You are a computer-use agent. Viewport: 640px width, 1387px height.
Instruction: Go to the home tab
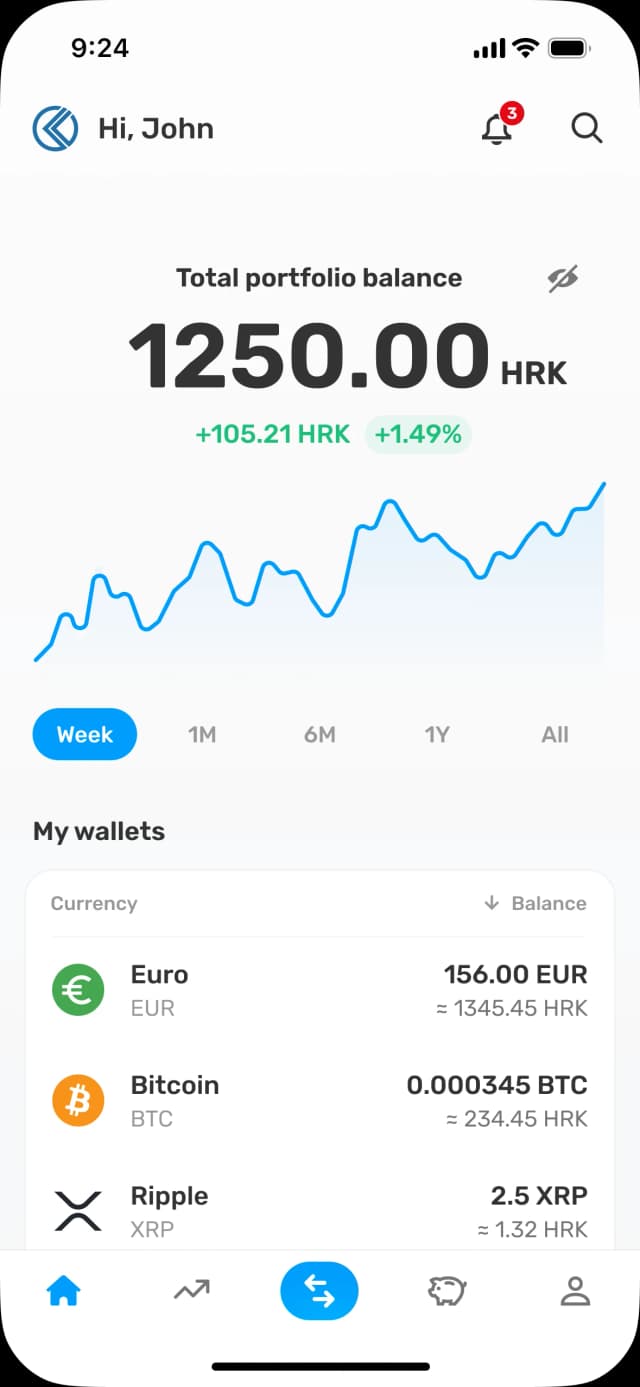(x=64, y=1292)
